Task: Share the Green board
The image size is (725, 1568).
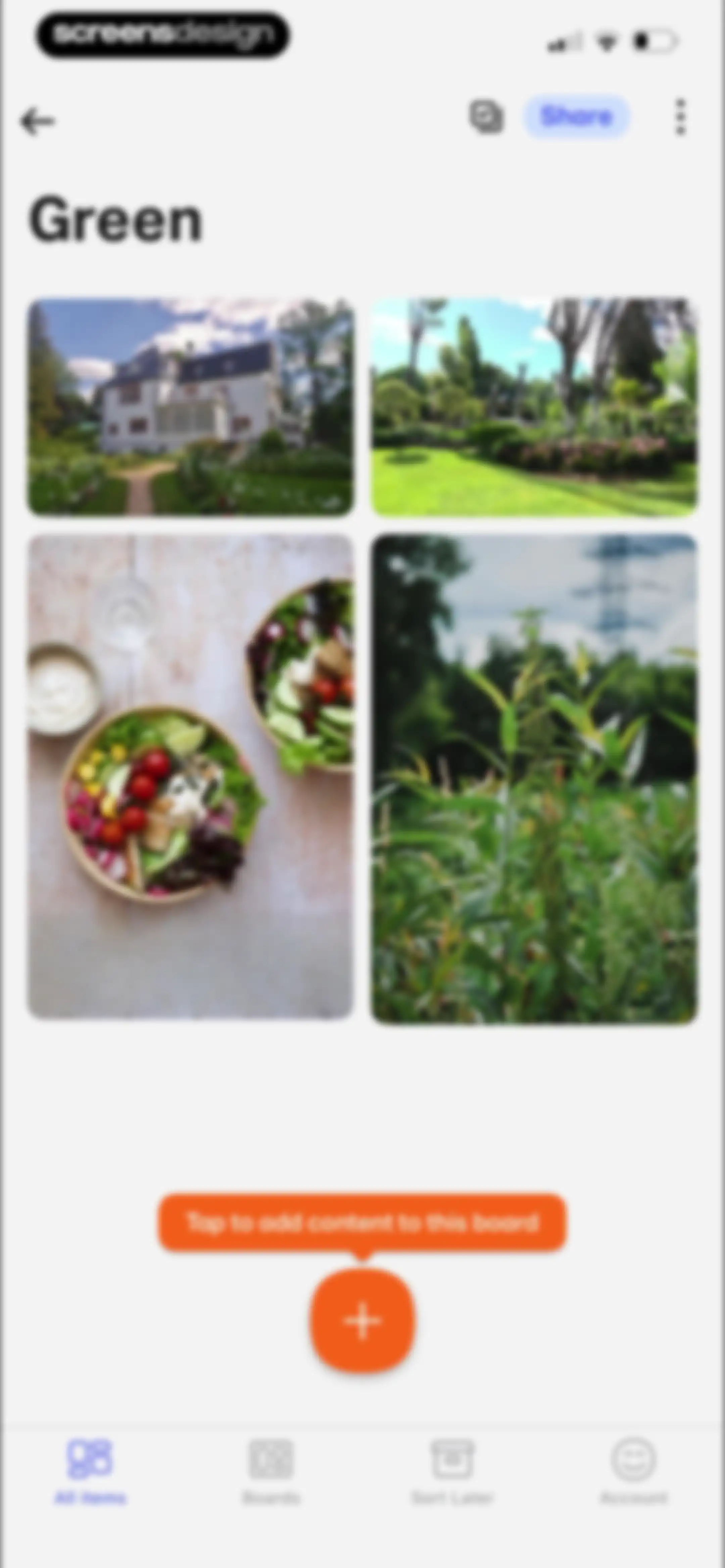Action: (576, 116)
